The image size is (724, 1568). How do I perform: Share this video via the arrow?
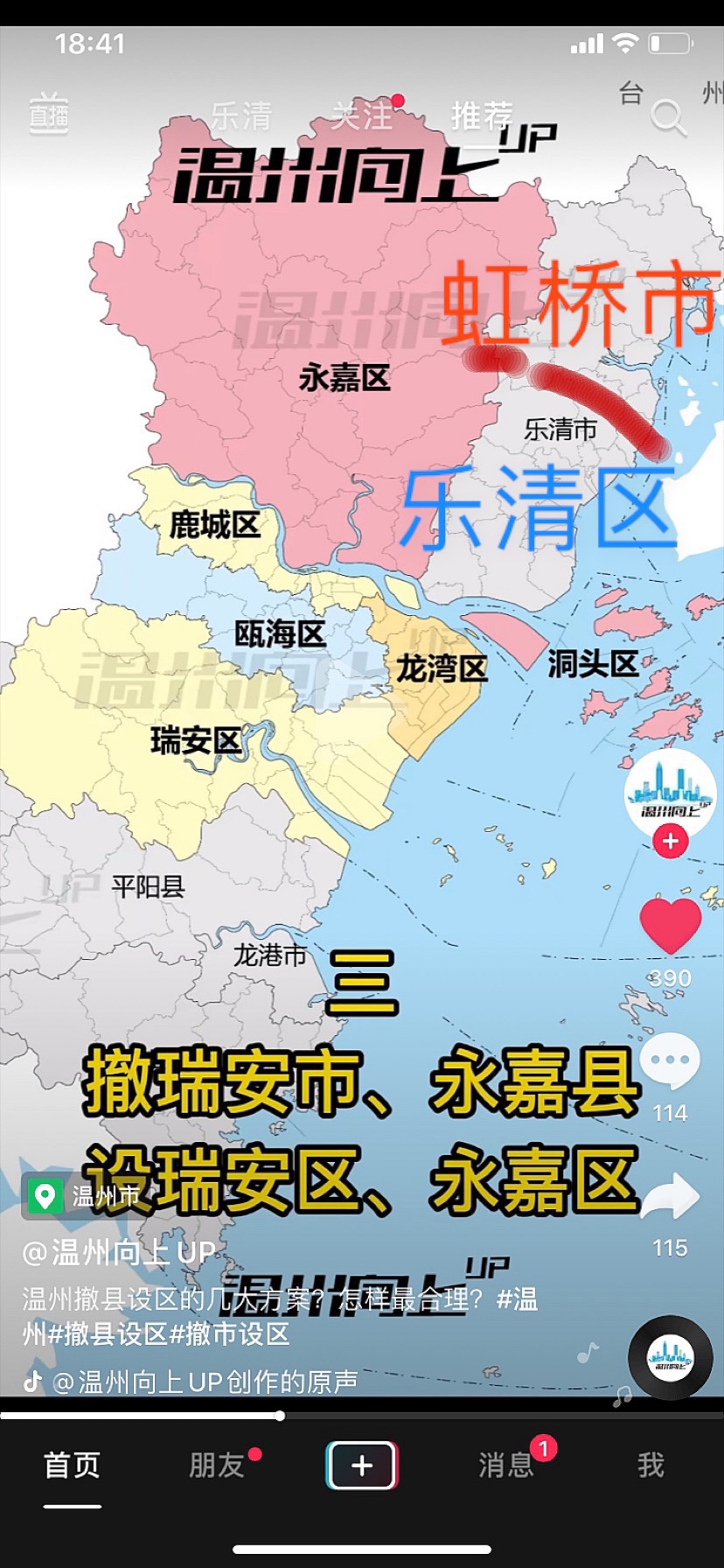coord(670,1197)
